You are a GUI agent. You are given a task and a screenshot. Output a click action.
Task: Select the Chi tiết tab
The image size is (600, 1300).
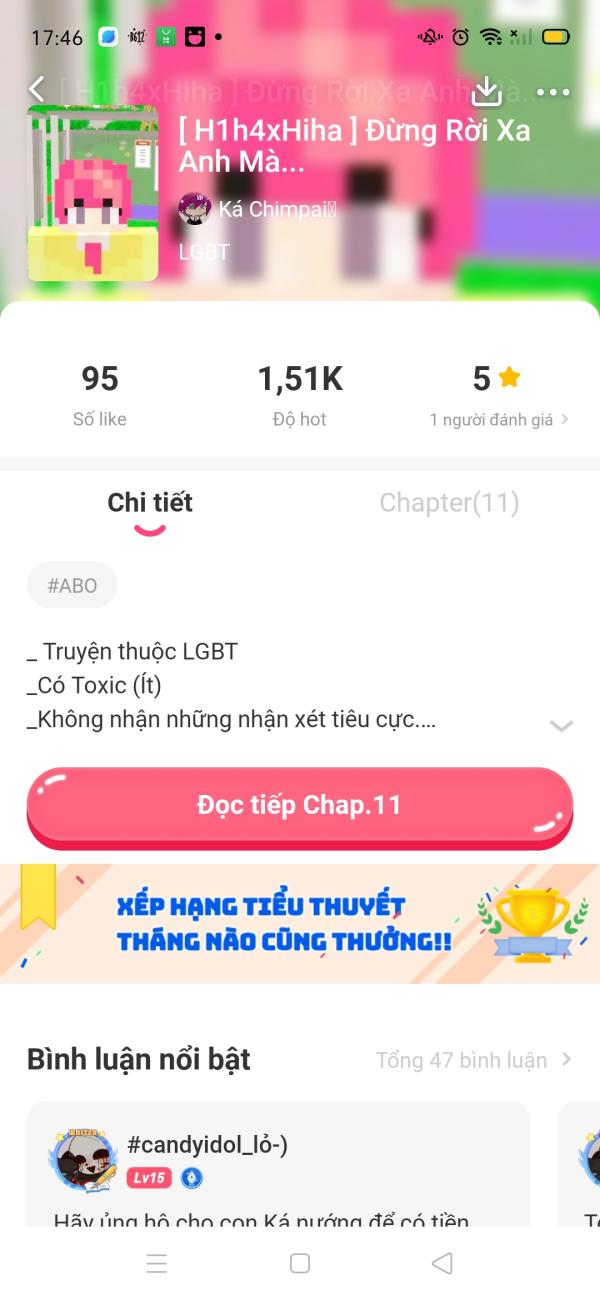click(150, 502)
